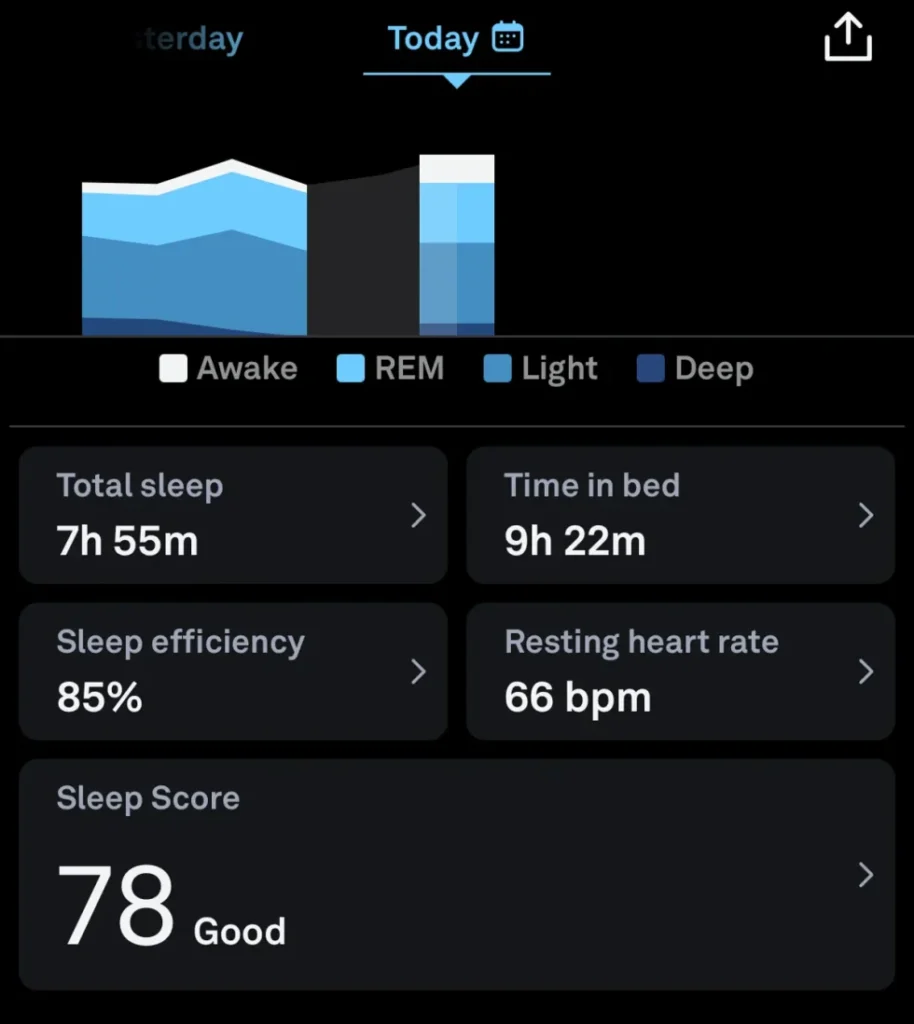This screenshot has height=1024, width=914.
Task: Switch to the Yesterday tab
Action: point(190,40)
